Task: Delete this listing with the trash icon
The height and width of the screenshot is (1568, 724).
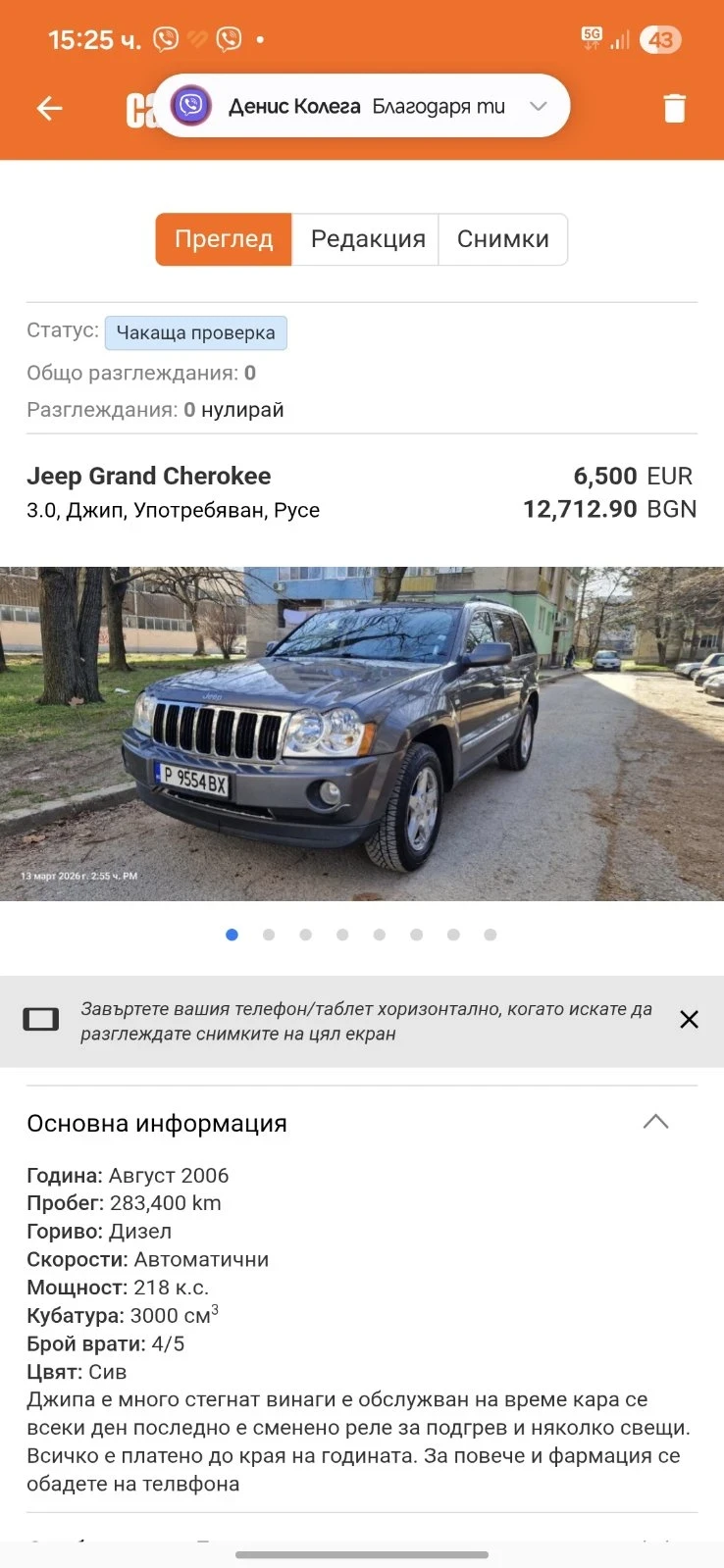Action: (674, 108)
